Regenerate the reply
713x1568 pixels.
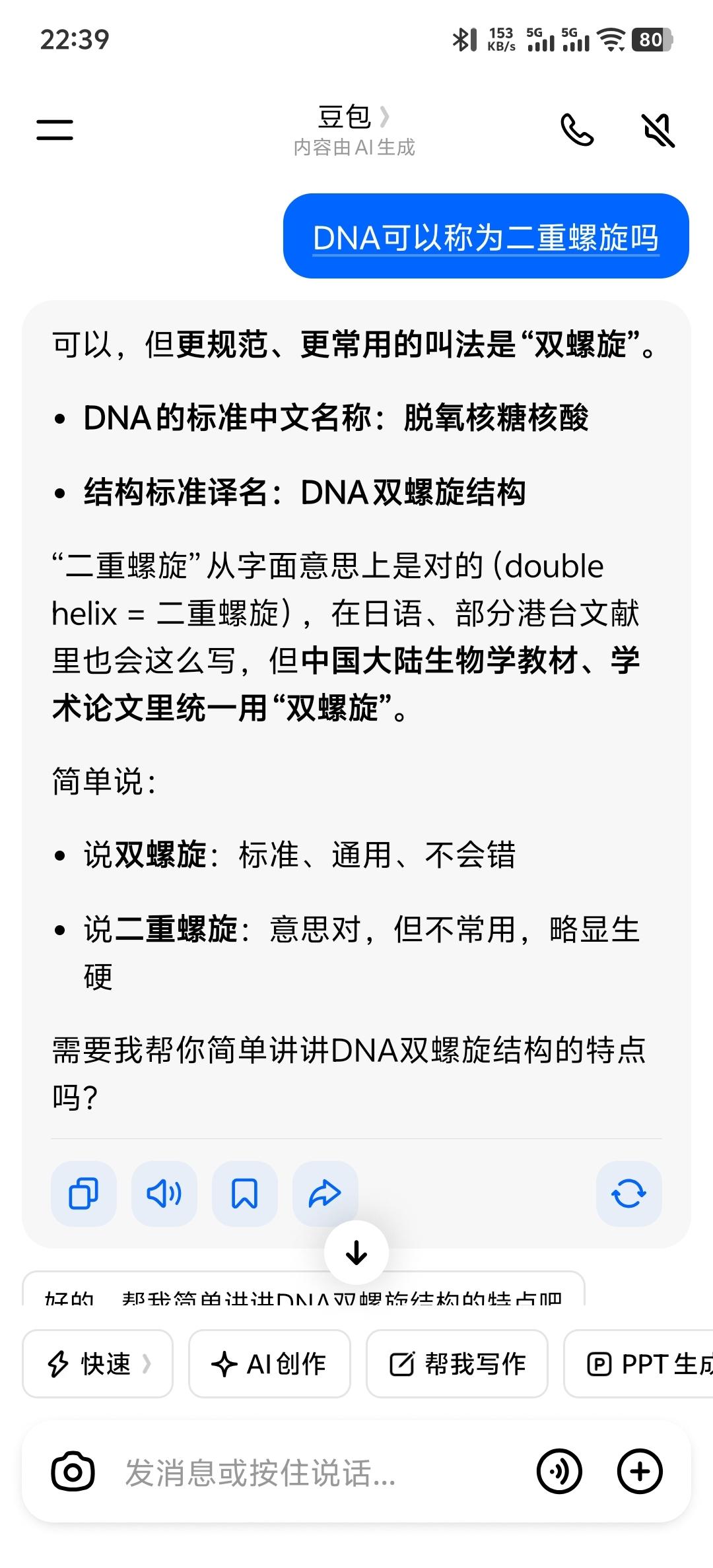(x=628, y=1193)
